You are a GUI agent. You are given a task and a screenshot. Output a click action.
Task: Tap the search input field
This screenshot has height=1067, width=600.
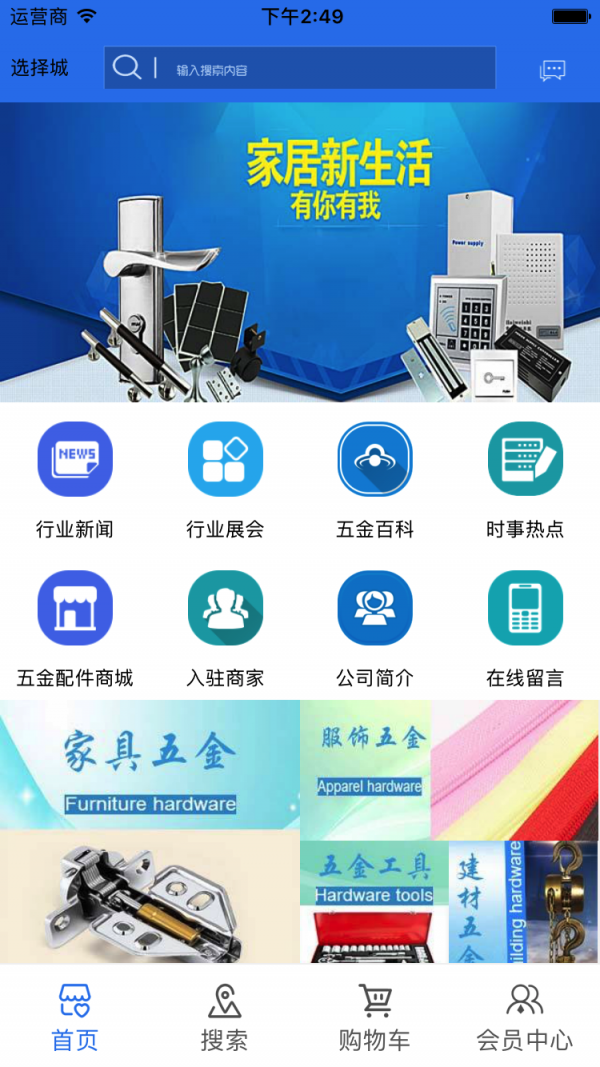tap(320, 68)
